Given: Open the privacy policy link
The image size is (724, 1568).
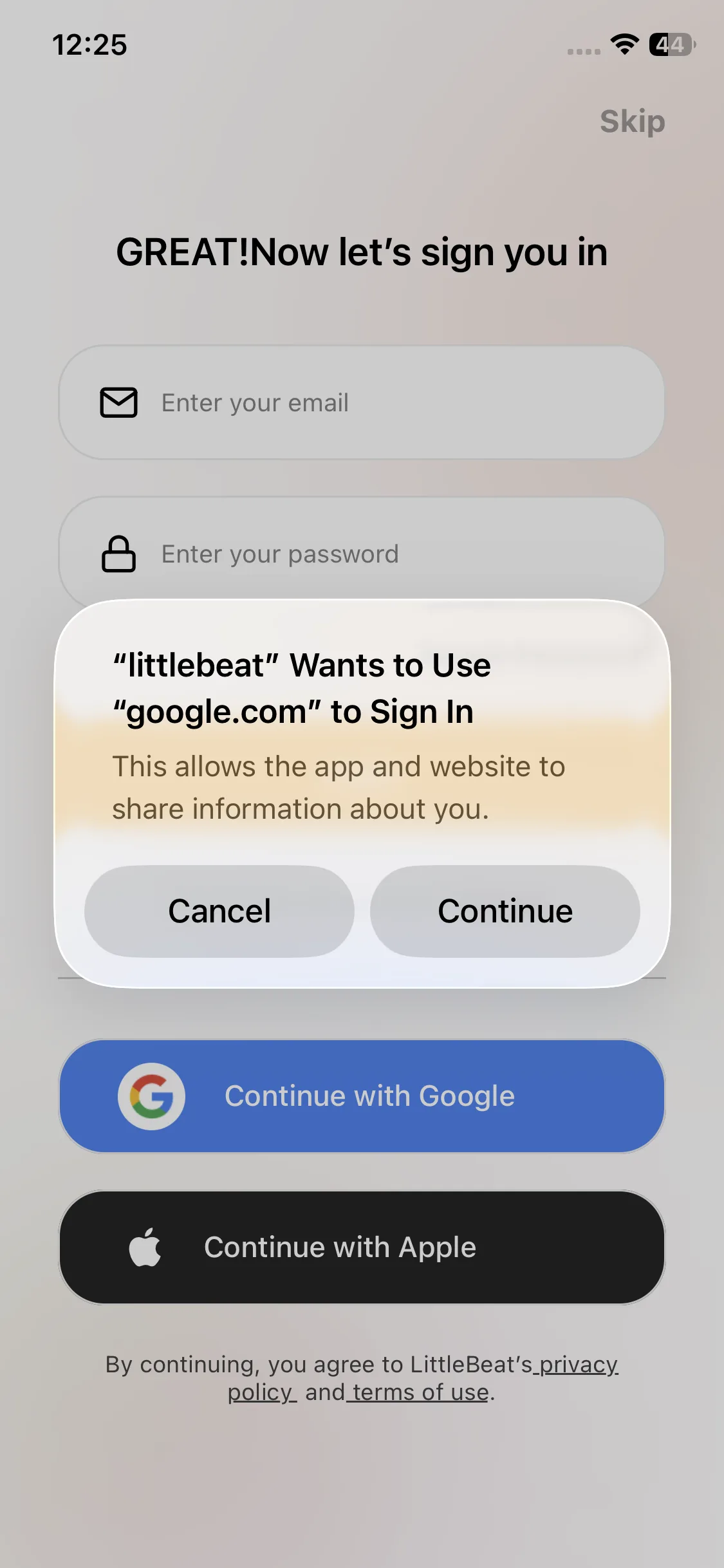Looking at the screenshot, I should pos(423,1378).
